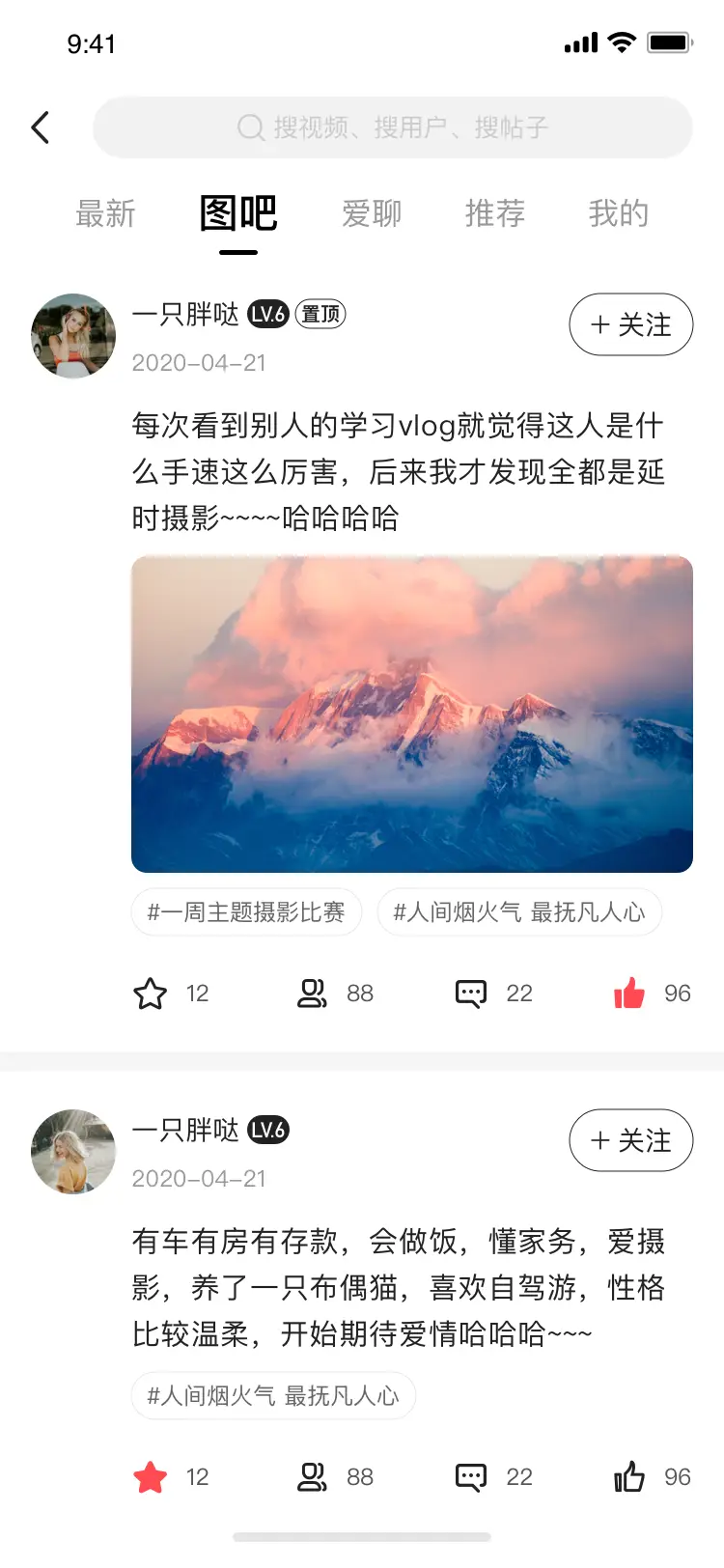Unfavorite the 有车有房 post via red star
The image size is (724, 1568).
pyautogui.click(x=150, y=1477)
